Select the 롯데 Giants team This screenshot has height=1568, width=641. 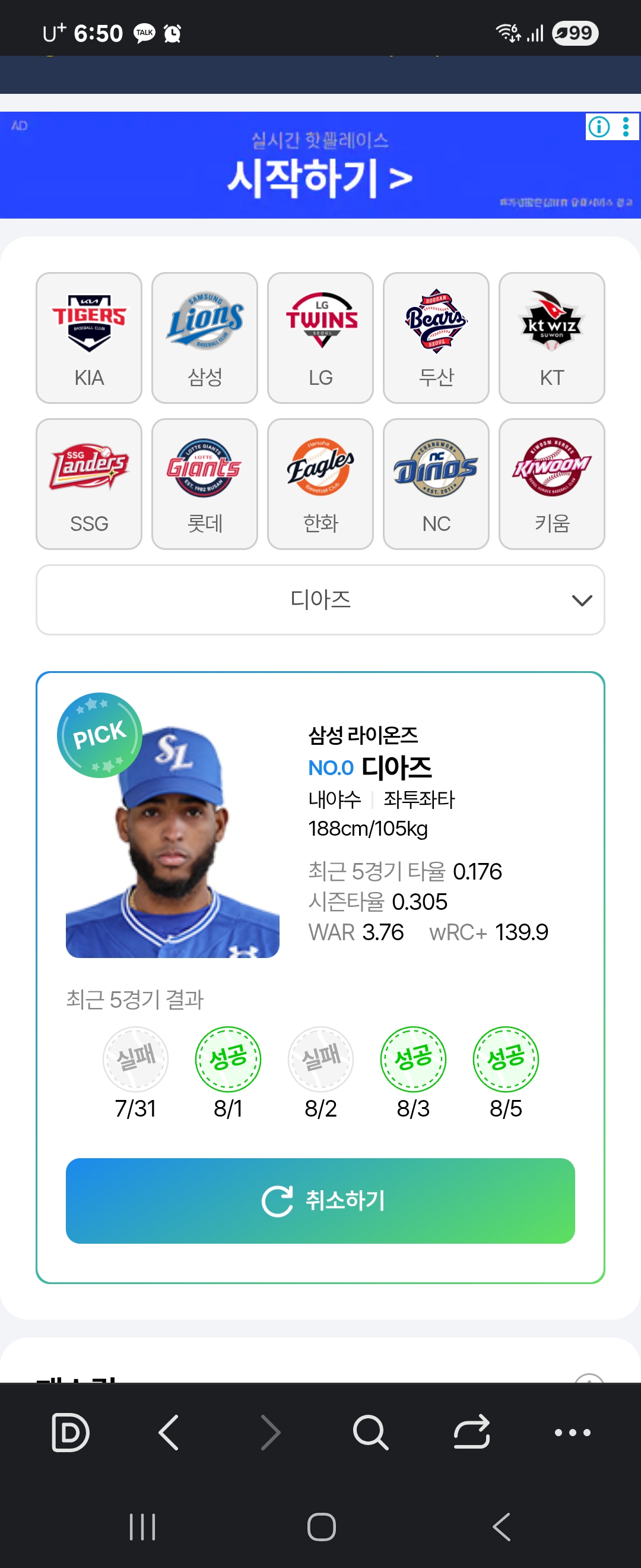(x=204, y=483)
